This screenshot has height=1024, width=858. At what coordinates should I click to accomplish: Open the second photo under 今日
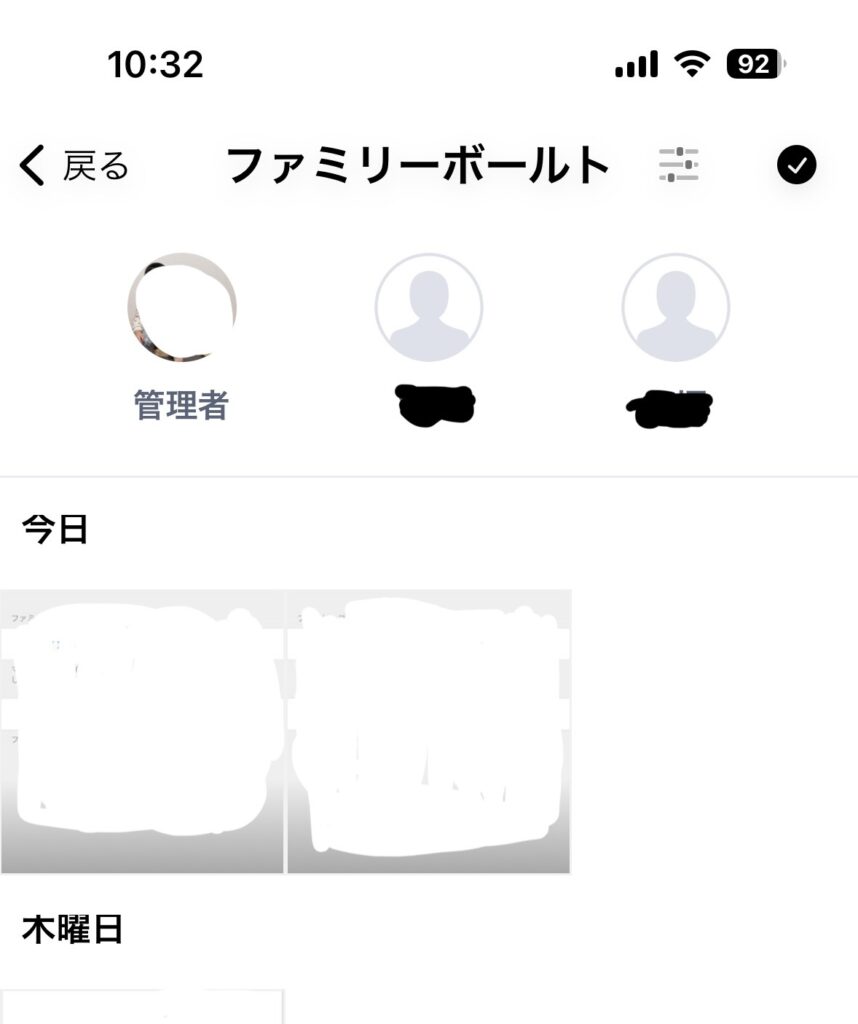coord(429,731)
